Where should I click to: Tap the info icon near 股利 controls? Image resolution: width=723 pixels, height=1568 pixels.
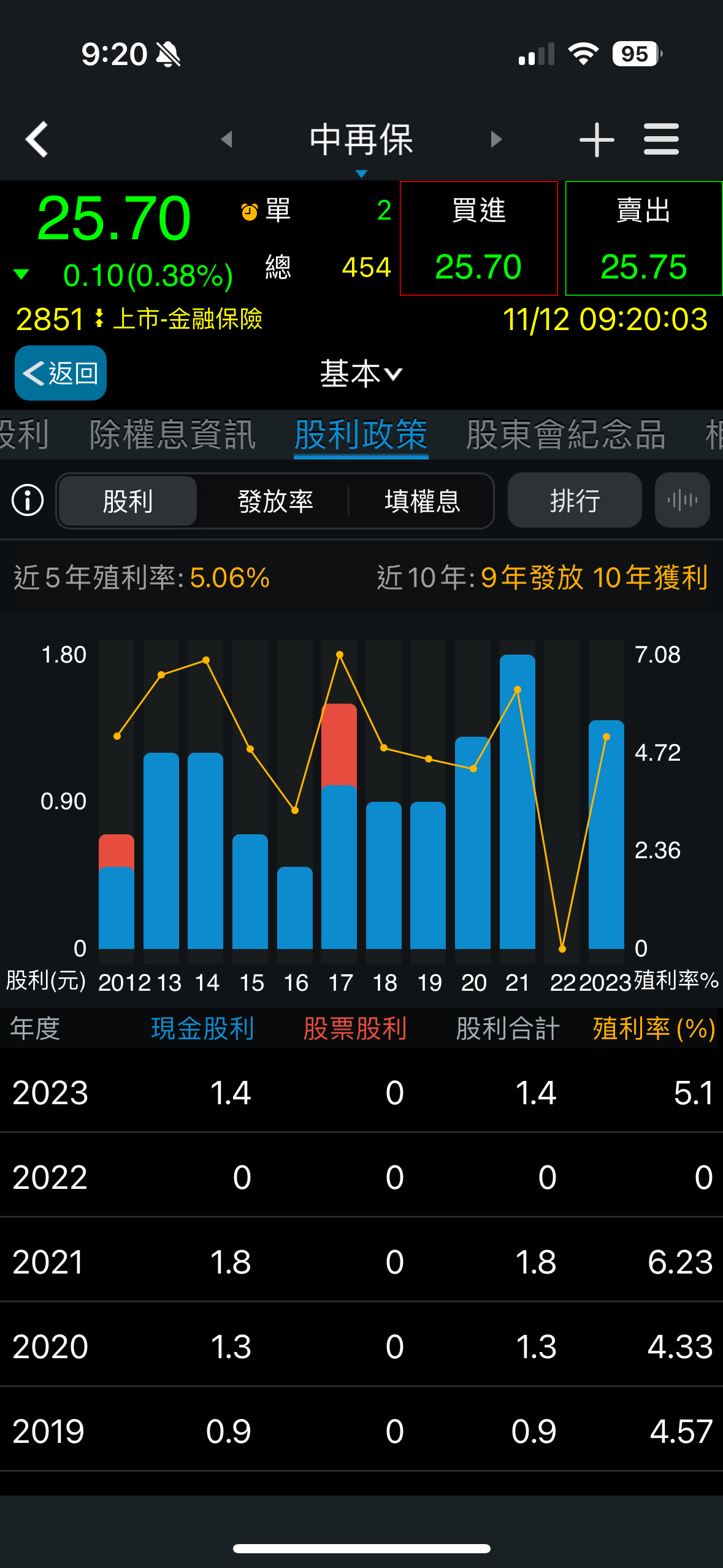pyautogui.click(x=27, y=500)
